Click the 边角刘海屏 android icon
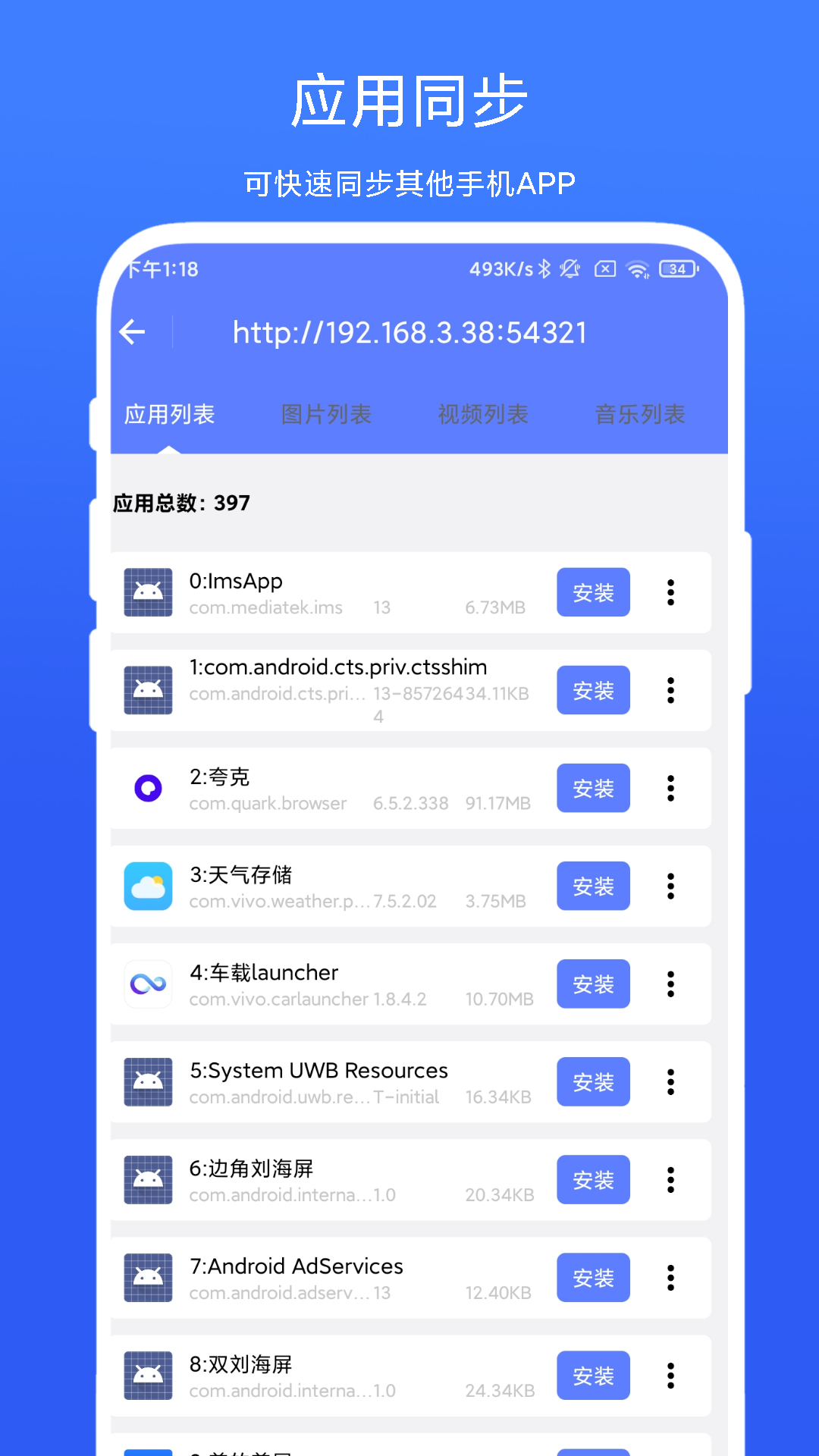The height and width of the screenshot is (1456, 819). 148,1180
